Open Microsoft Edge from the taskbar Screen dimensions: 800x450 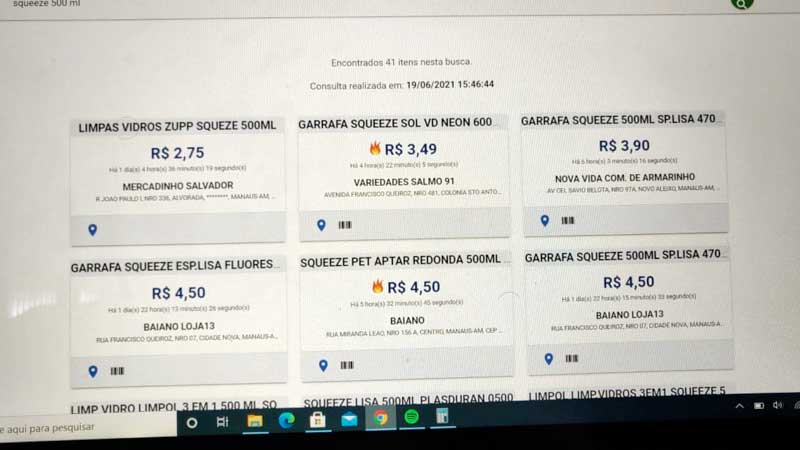(x=286, y=420)
